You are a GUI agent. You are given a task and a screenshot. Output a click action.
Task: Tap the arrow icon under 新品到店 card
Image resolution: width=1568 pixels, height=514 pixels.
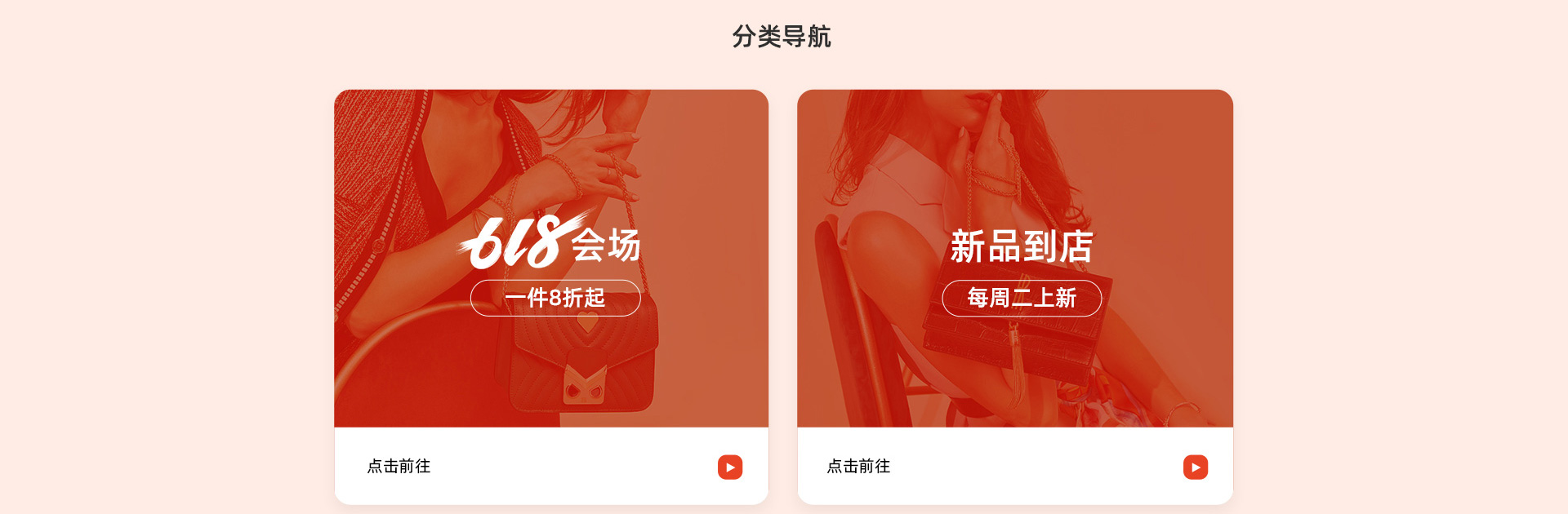[1195, 467]
